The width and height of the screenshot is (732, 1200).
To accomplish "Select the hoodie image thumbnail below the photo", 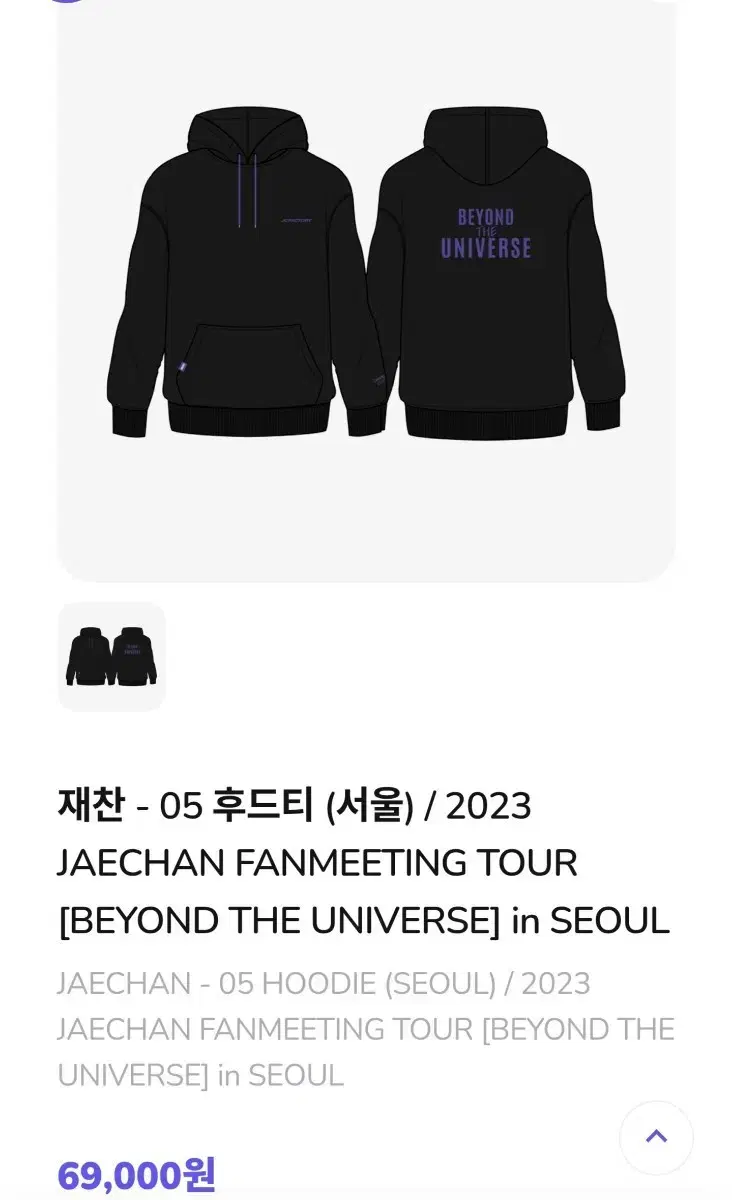I will pos(111,656).
